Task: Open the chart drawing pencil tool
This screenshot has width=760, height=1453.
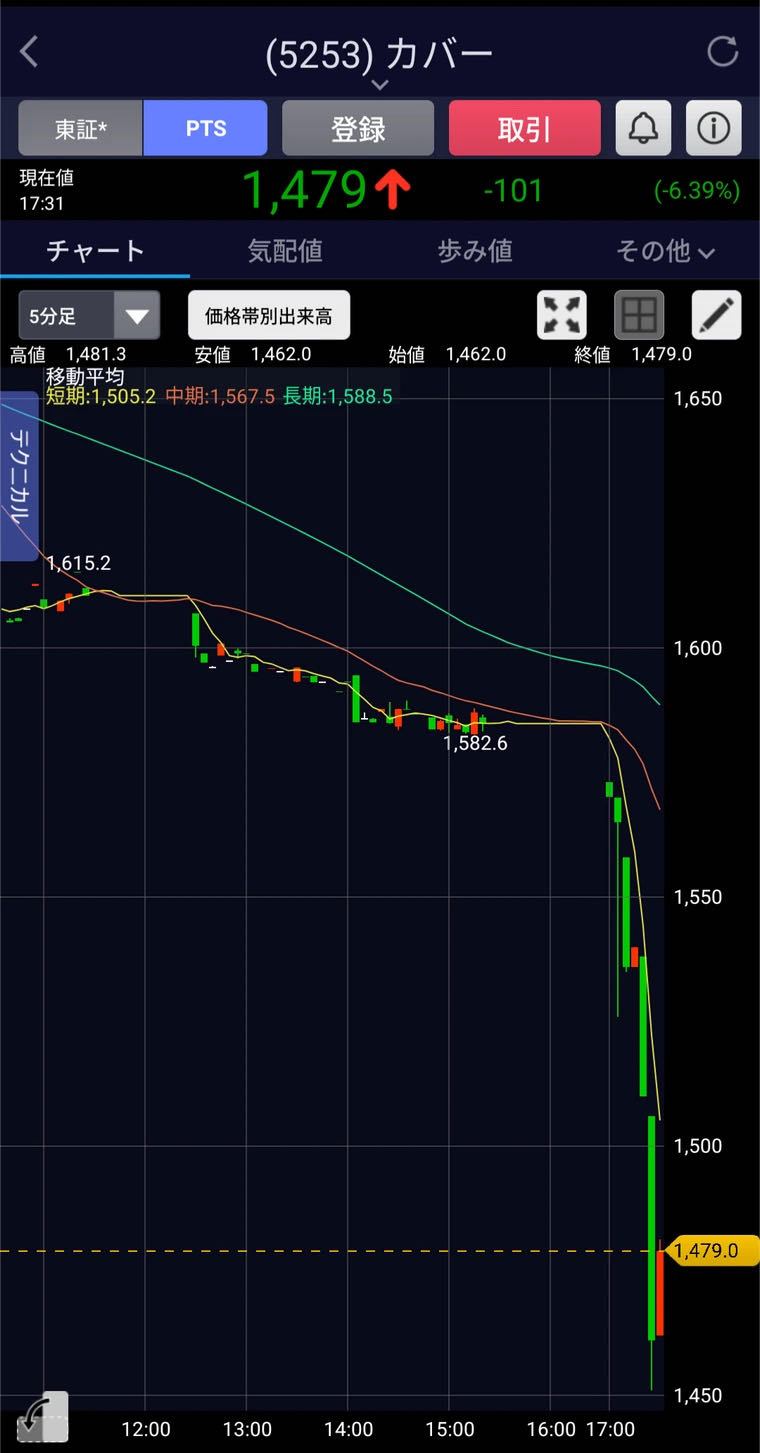Action: pos(716,316)
